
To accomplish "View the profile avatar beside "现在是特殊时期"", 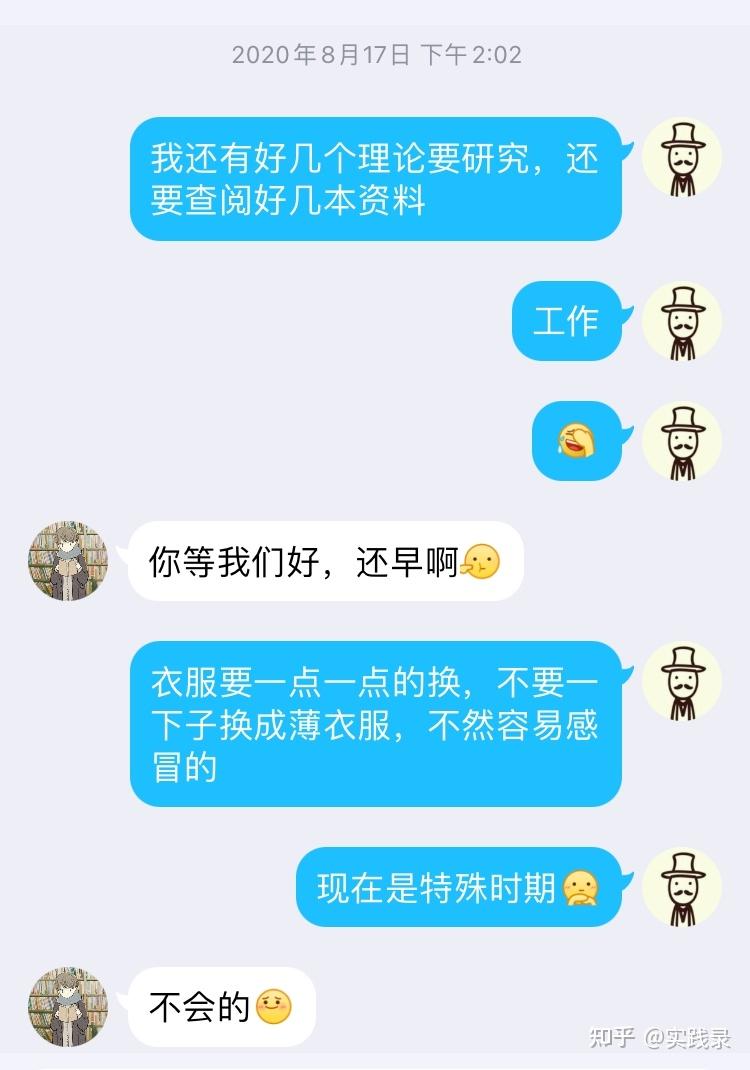I will pos(682,887).
